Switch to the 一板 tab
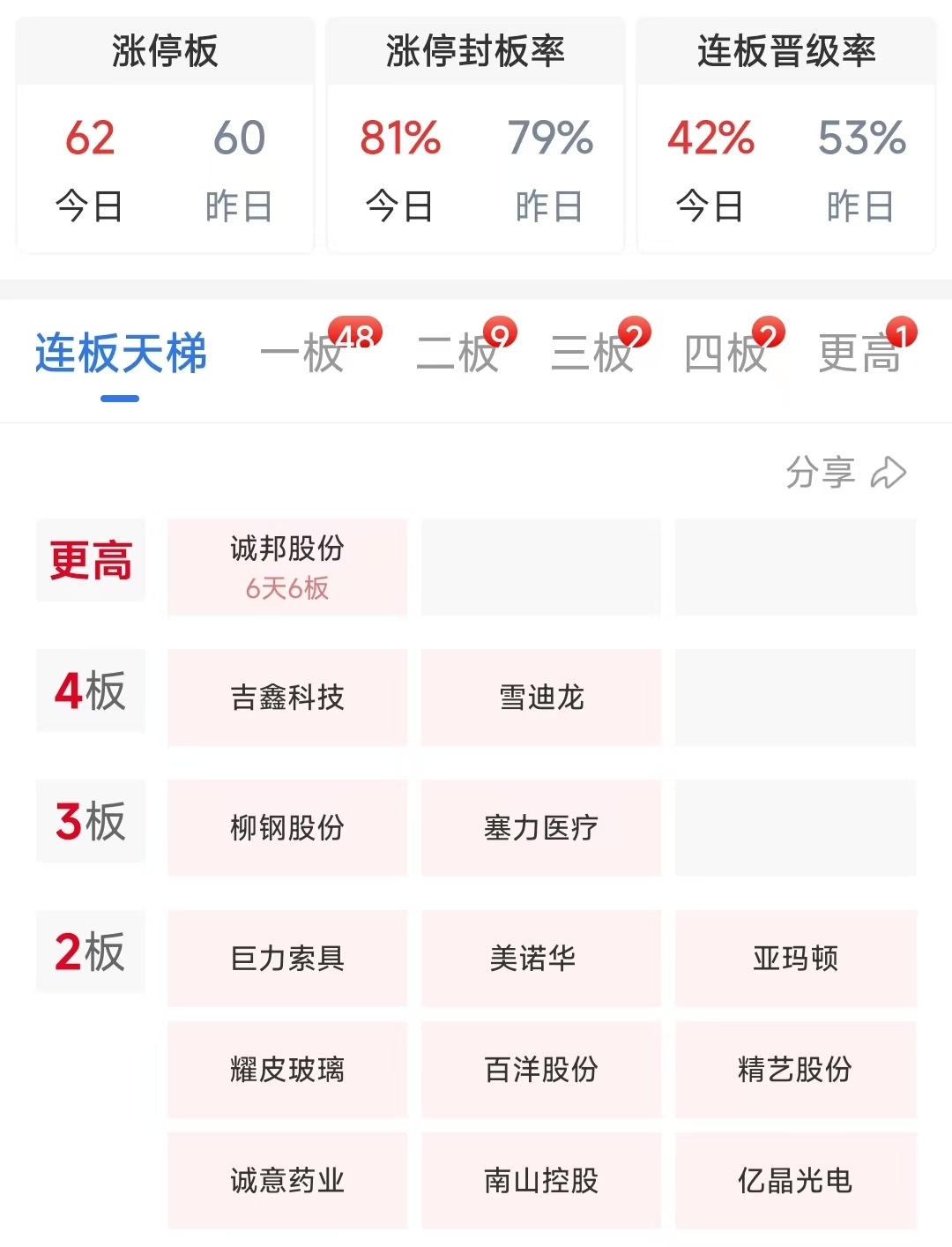Viewport: 952px width, 1247px height. click(304, 355)
